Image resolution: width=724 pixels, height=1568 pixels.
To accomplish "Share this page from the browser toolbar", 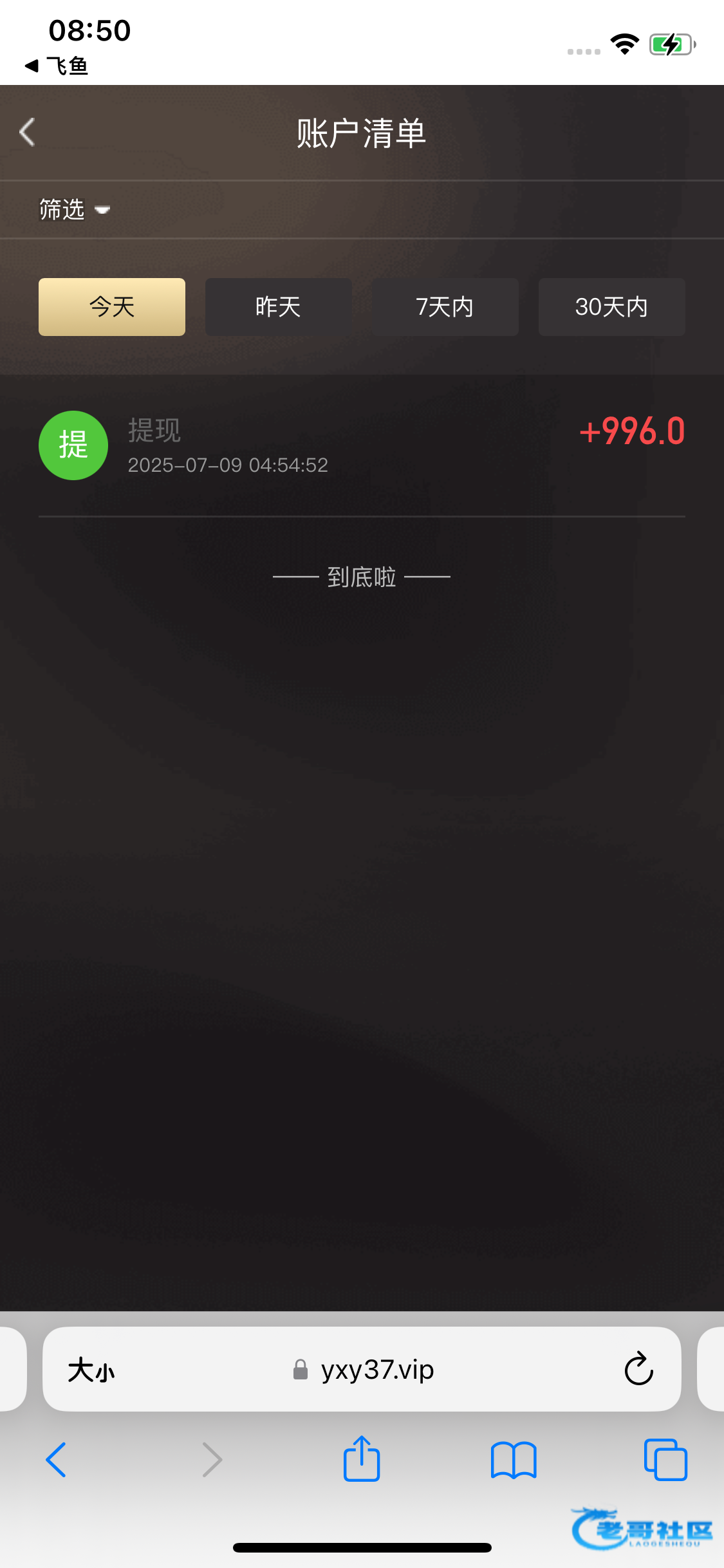I will point(362,1459).
